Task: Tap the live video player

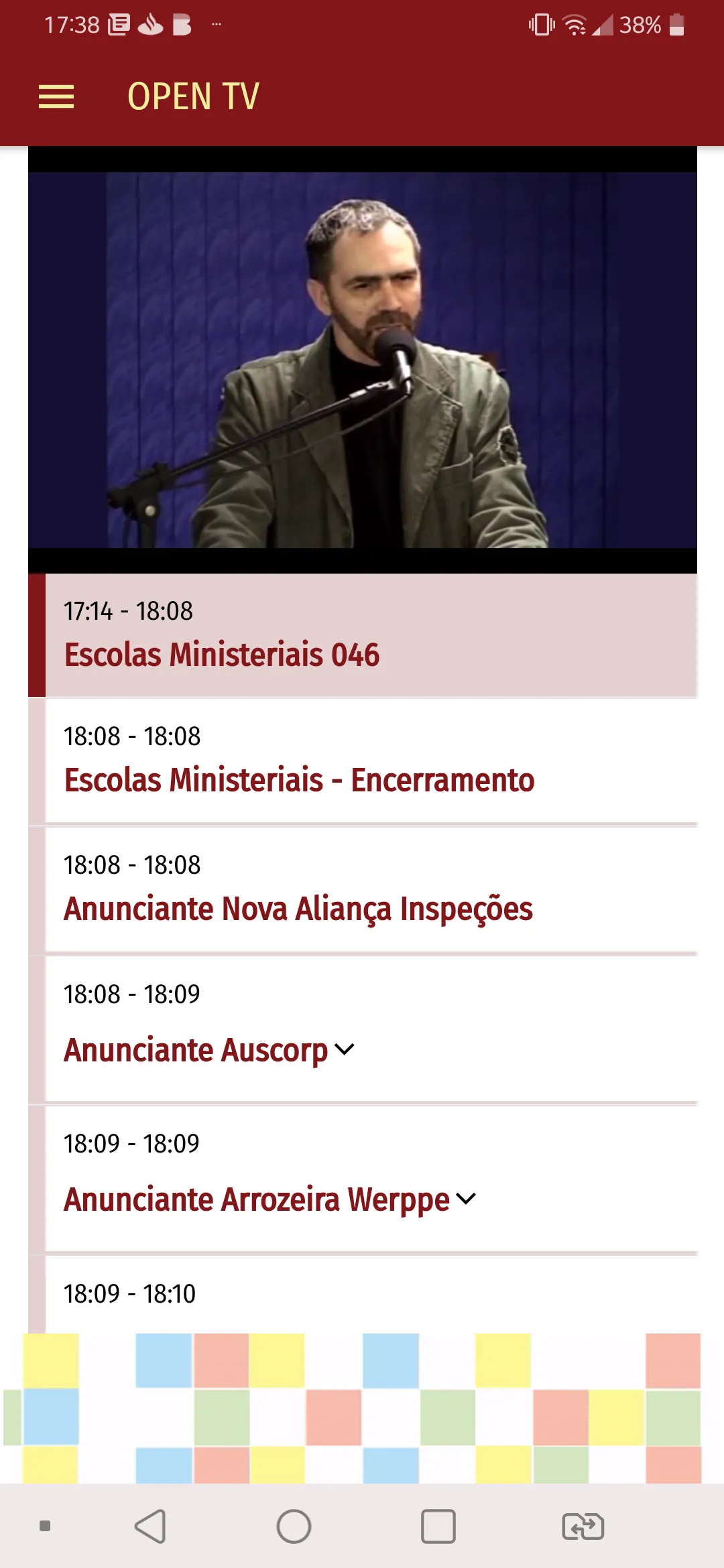Action: pos(363,360)
